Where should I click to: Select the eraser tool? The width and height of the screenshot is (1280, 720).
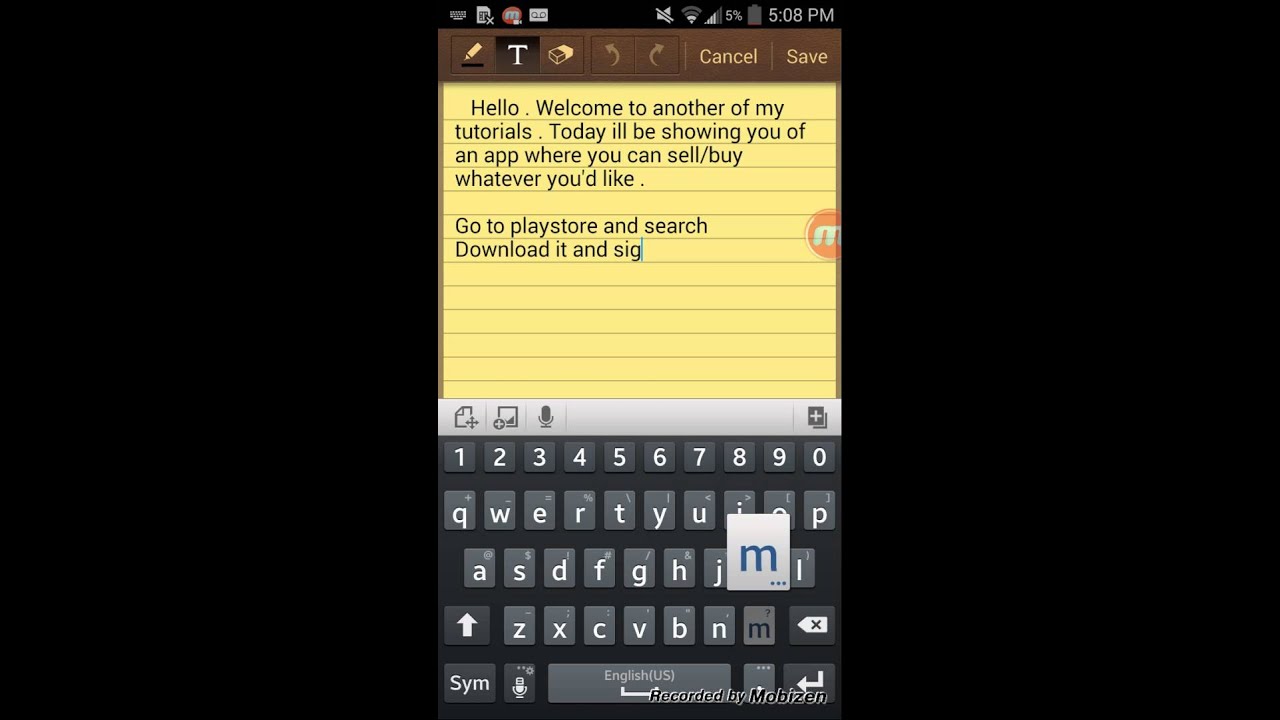point(560,56)
